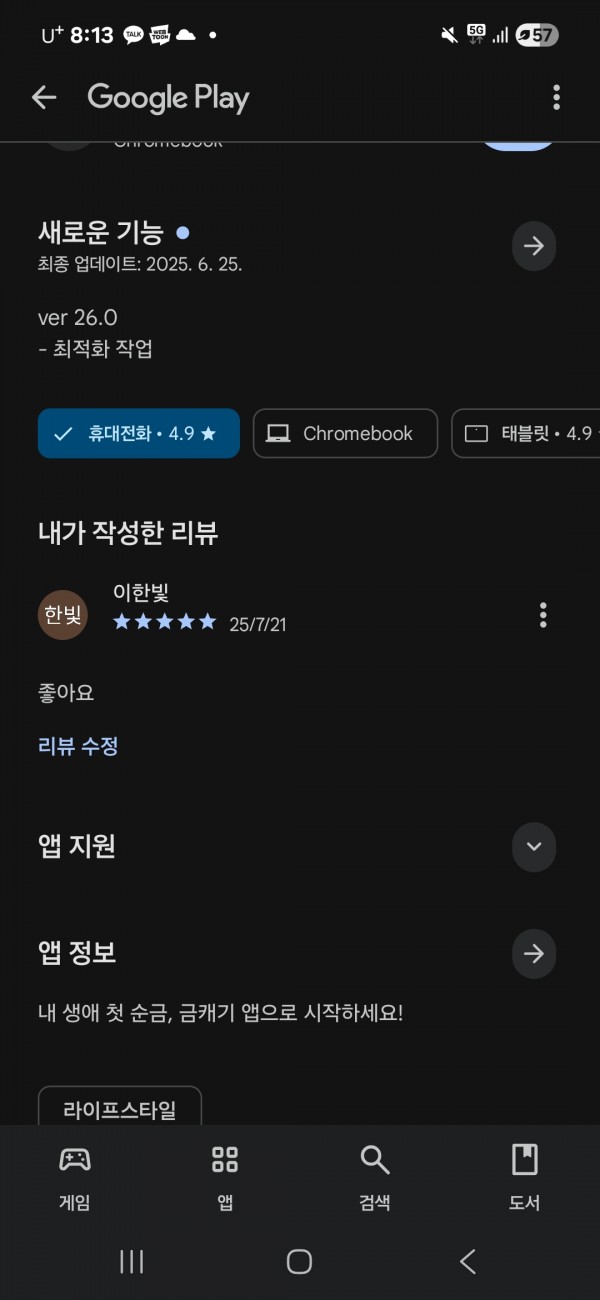The height and width of the screenshot is (1300, 600).
Task: Expand the 앱 지원 section
Action: (534, 847)
